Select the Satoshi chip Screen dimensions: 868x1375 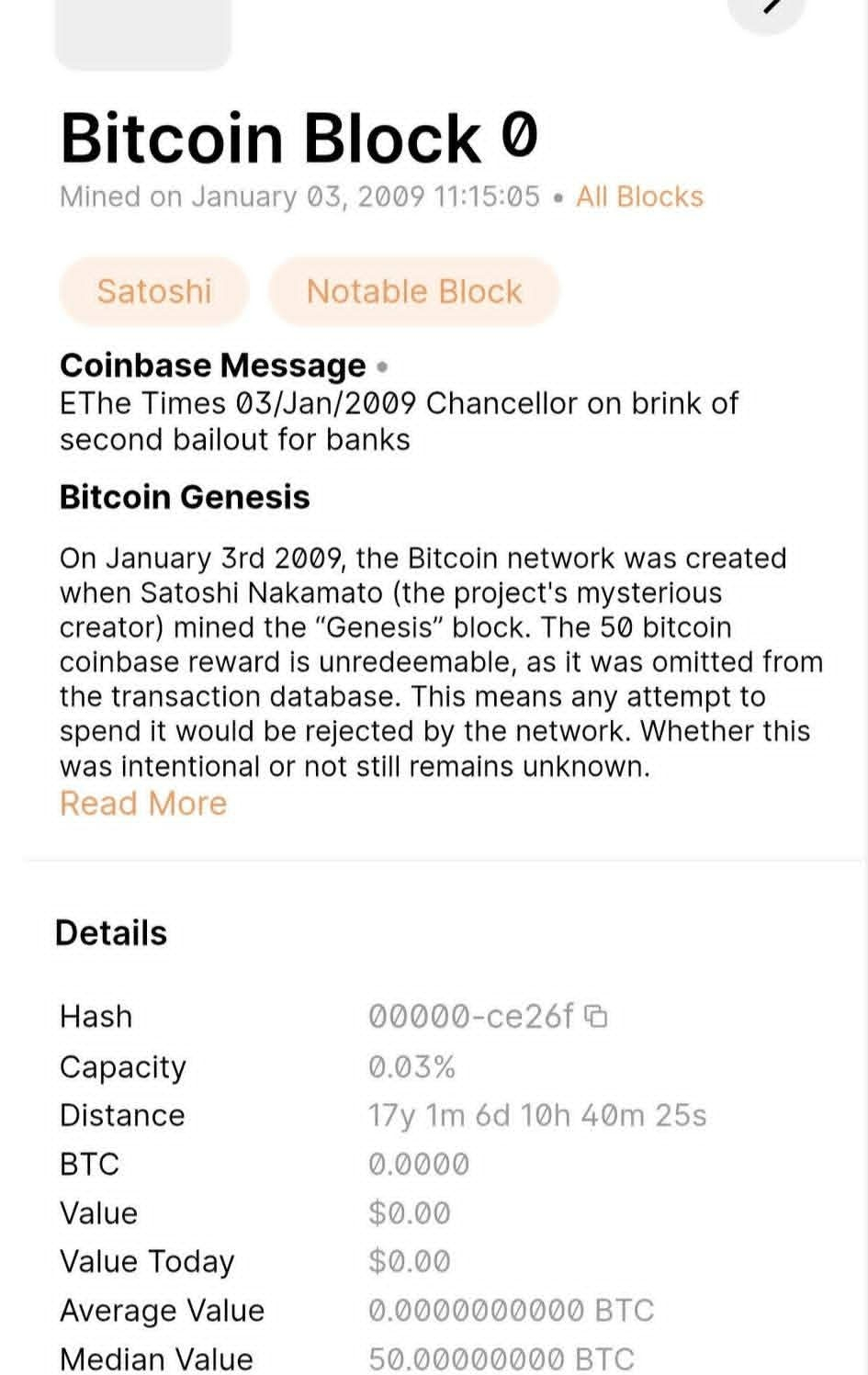[154, 291]
